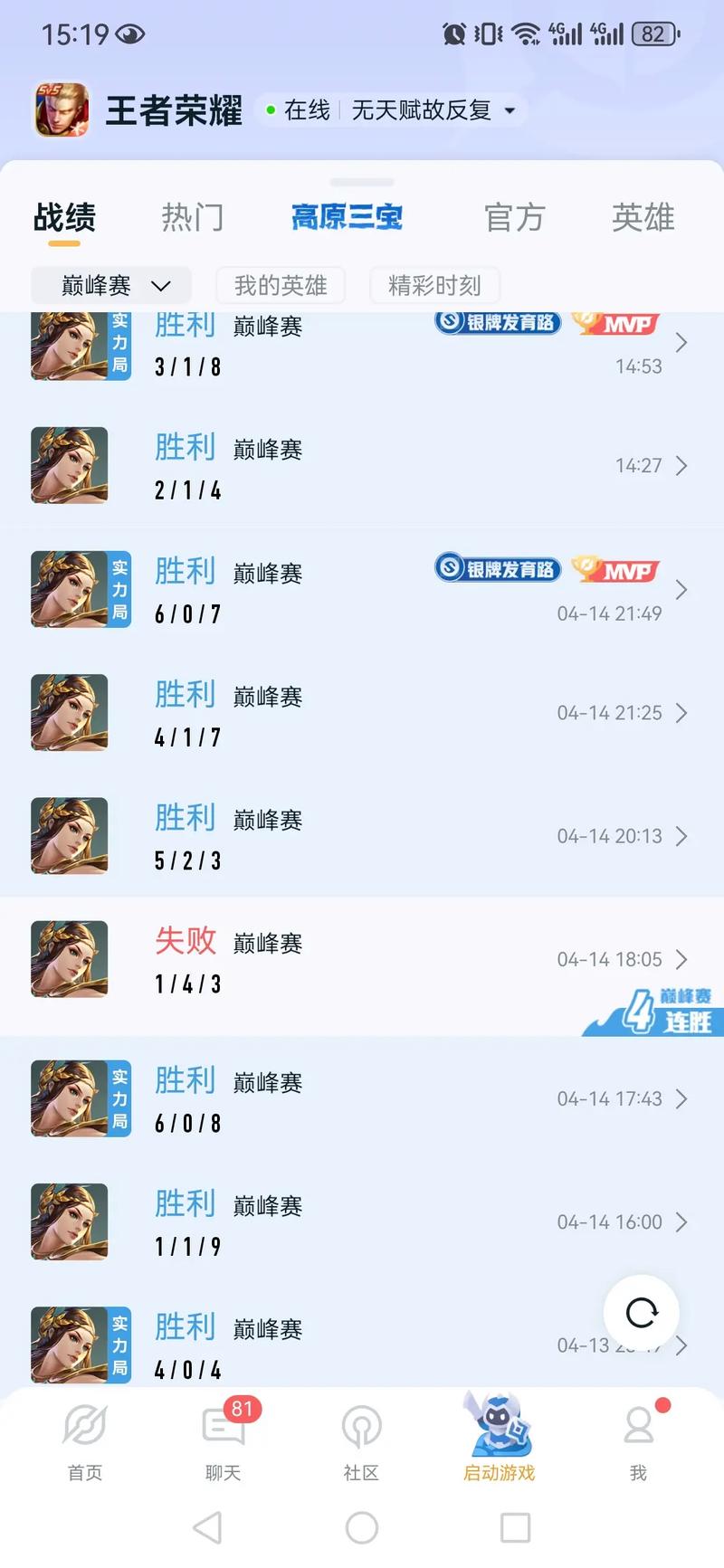Open the 04-14 16:00 match record
724x1568 pixels.
click(362, 1221)
